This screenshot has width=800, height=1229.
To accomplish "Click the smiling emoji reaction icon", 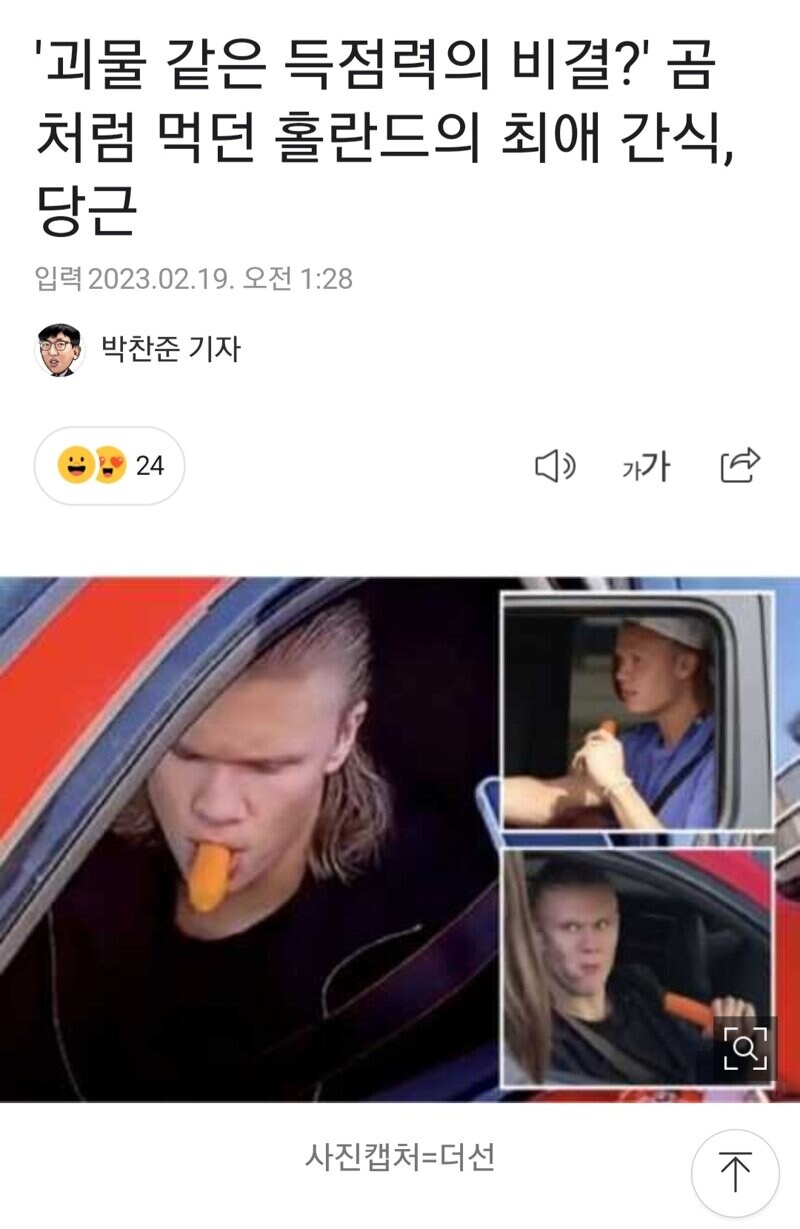I will [74, 463].
